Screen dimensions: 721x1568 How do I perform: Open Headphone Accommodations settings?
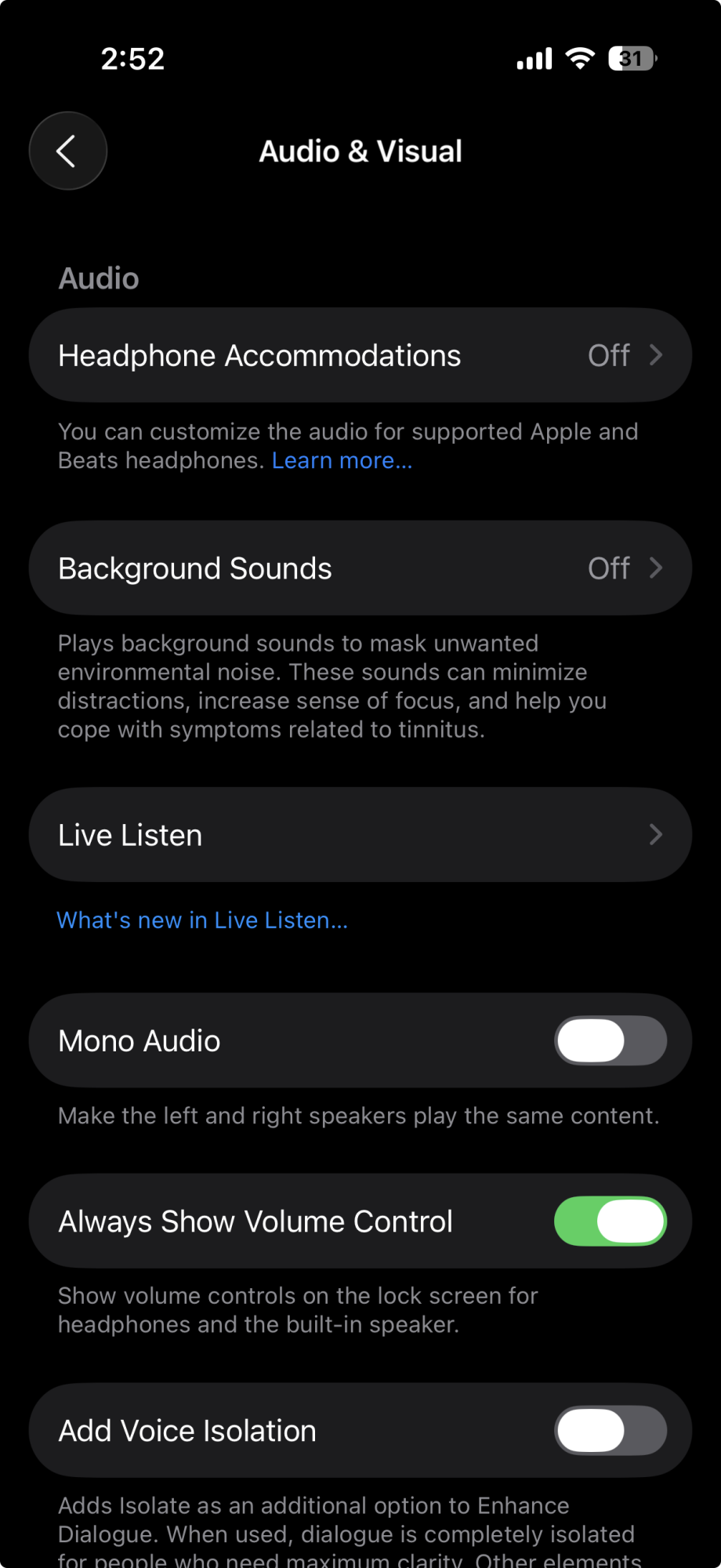[360, 355]
